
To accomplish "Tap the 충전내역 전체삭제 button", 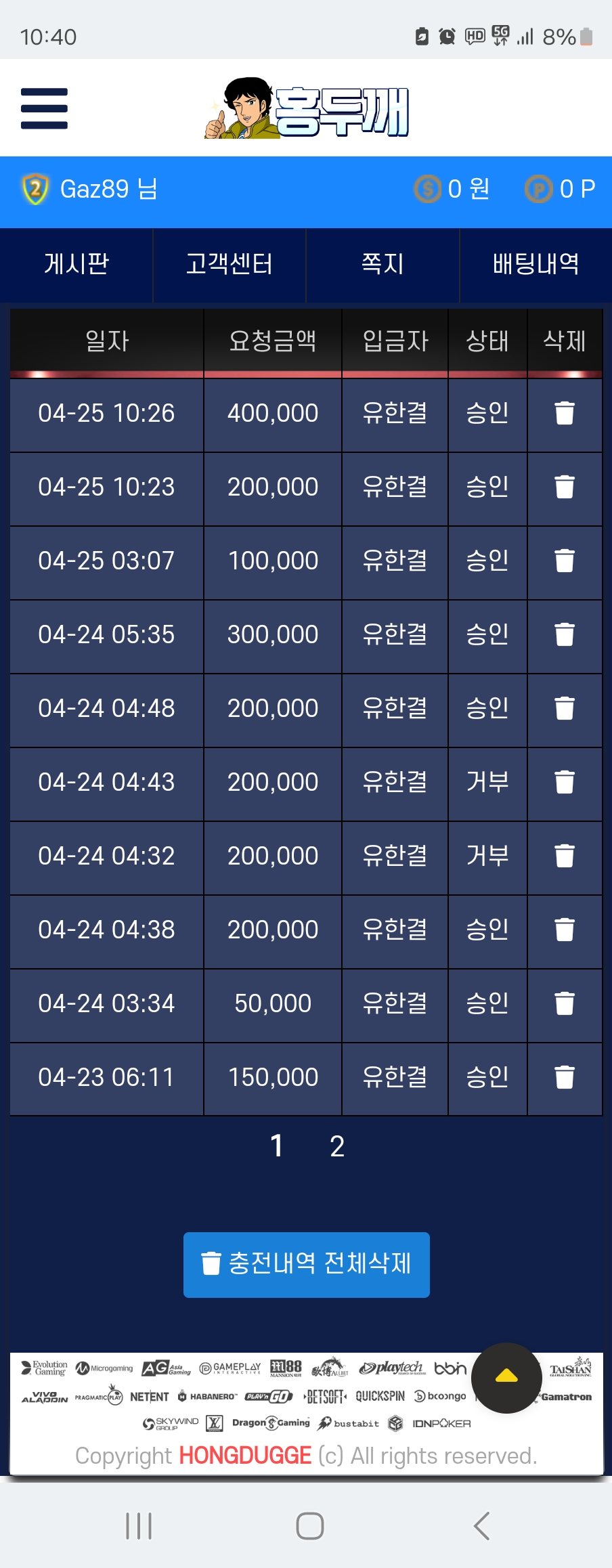I will point(306,1264).
